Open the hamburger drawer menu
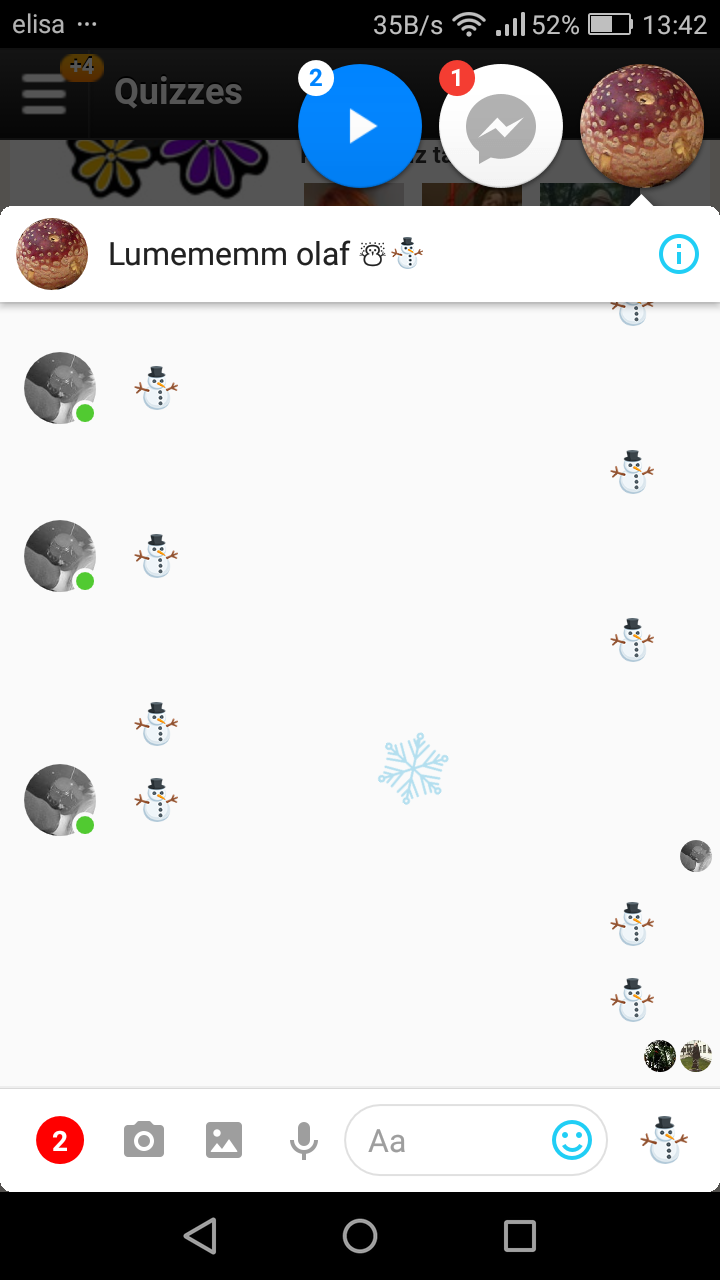Screen dimensions: 720x1280 click(x=44, y=94)
